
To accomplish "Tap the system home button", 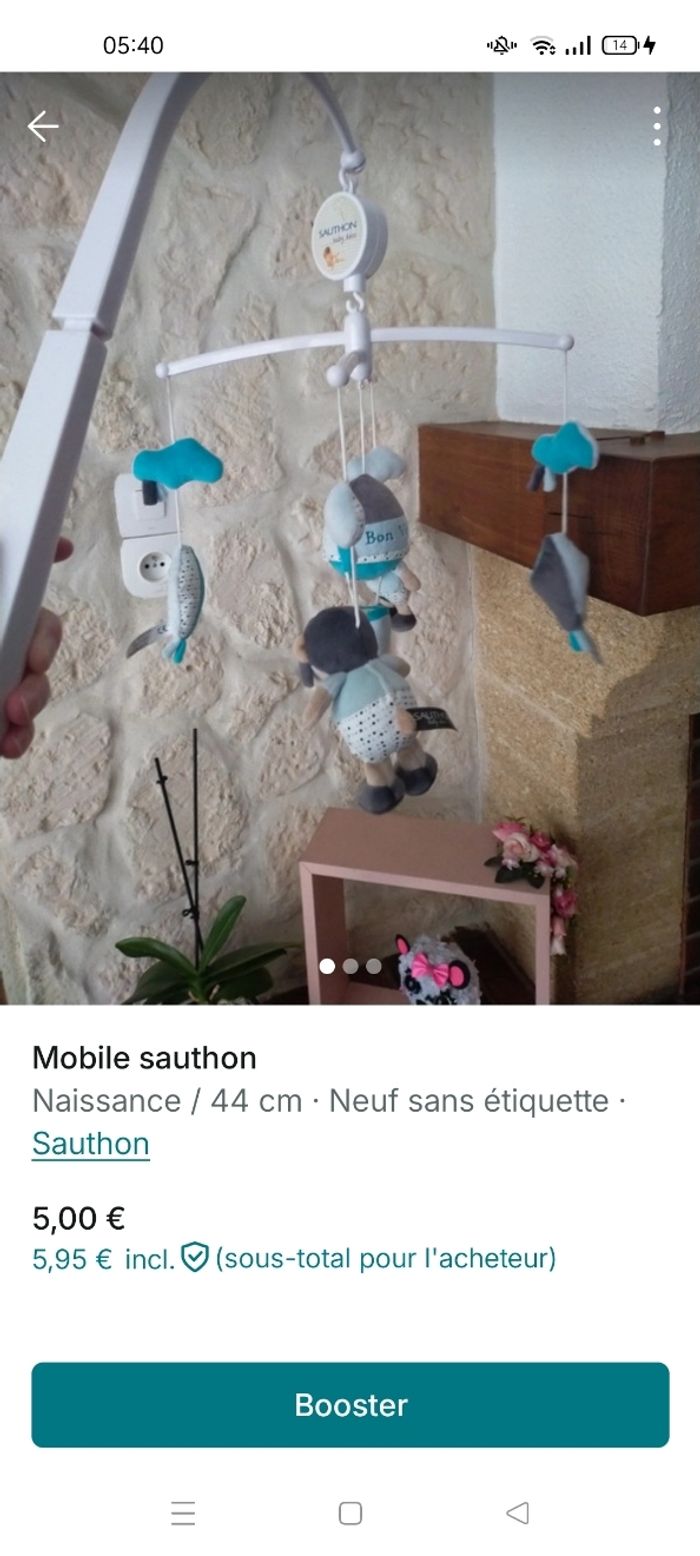I will (350, 1513).
